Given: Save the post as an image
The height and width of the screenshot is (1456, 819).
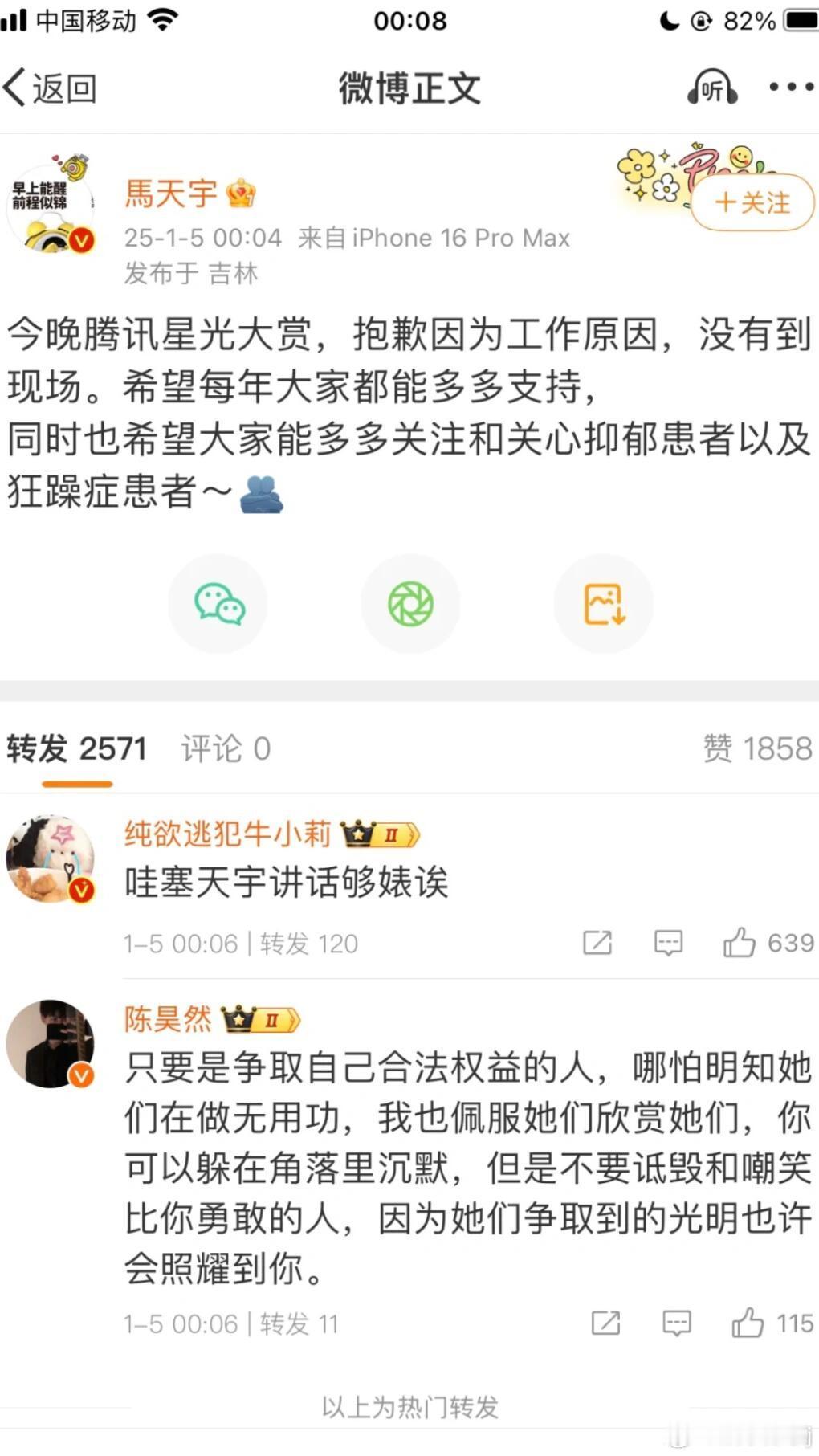Looking at the screenshot, I should click(x=603, y=603).
